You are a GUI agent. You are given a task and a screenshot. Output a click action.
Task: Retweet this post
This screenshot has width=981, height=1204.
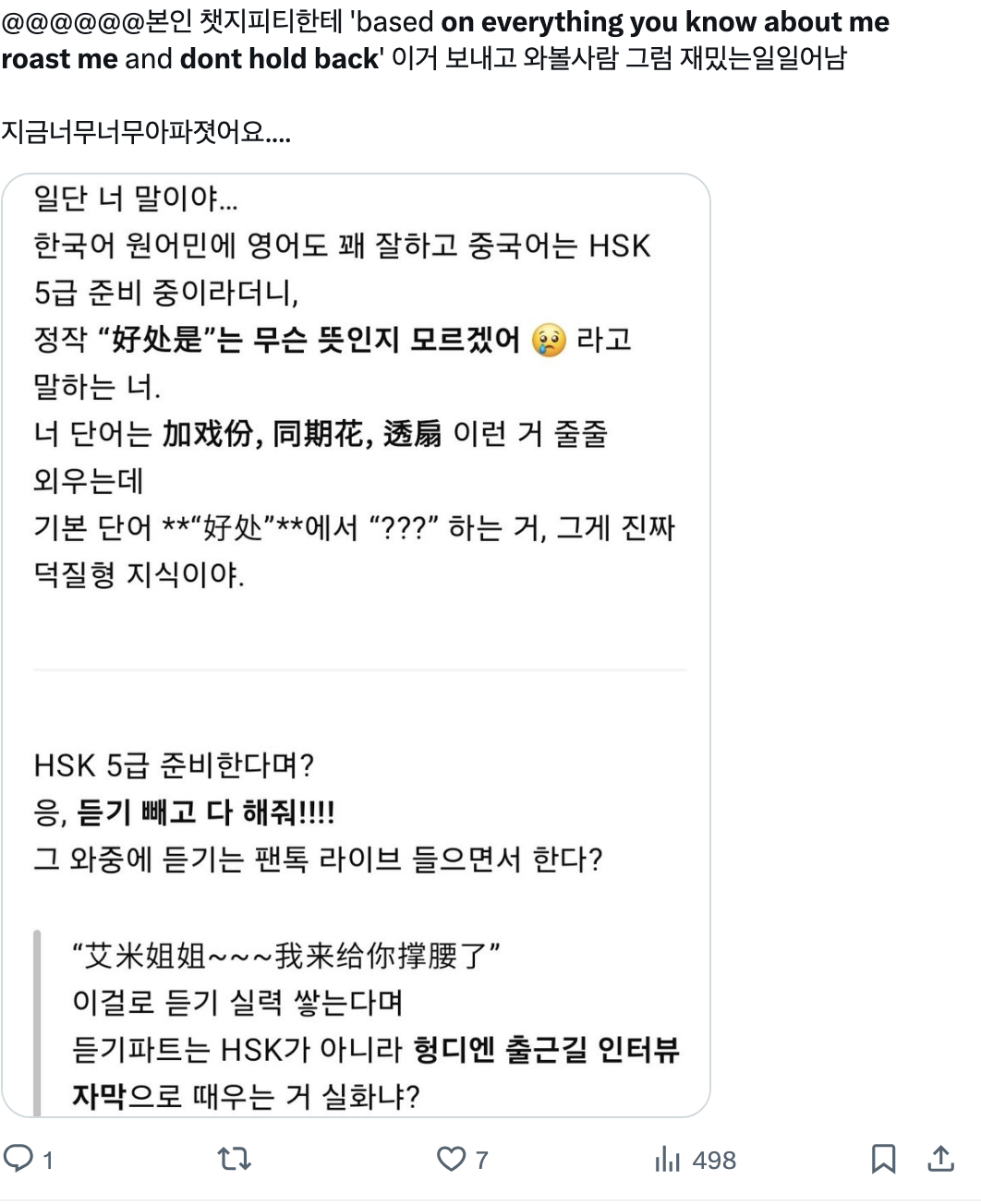point(234,1159)
